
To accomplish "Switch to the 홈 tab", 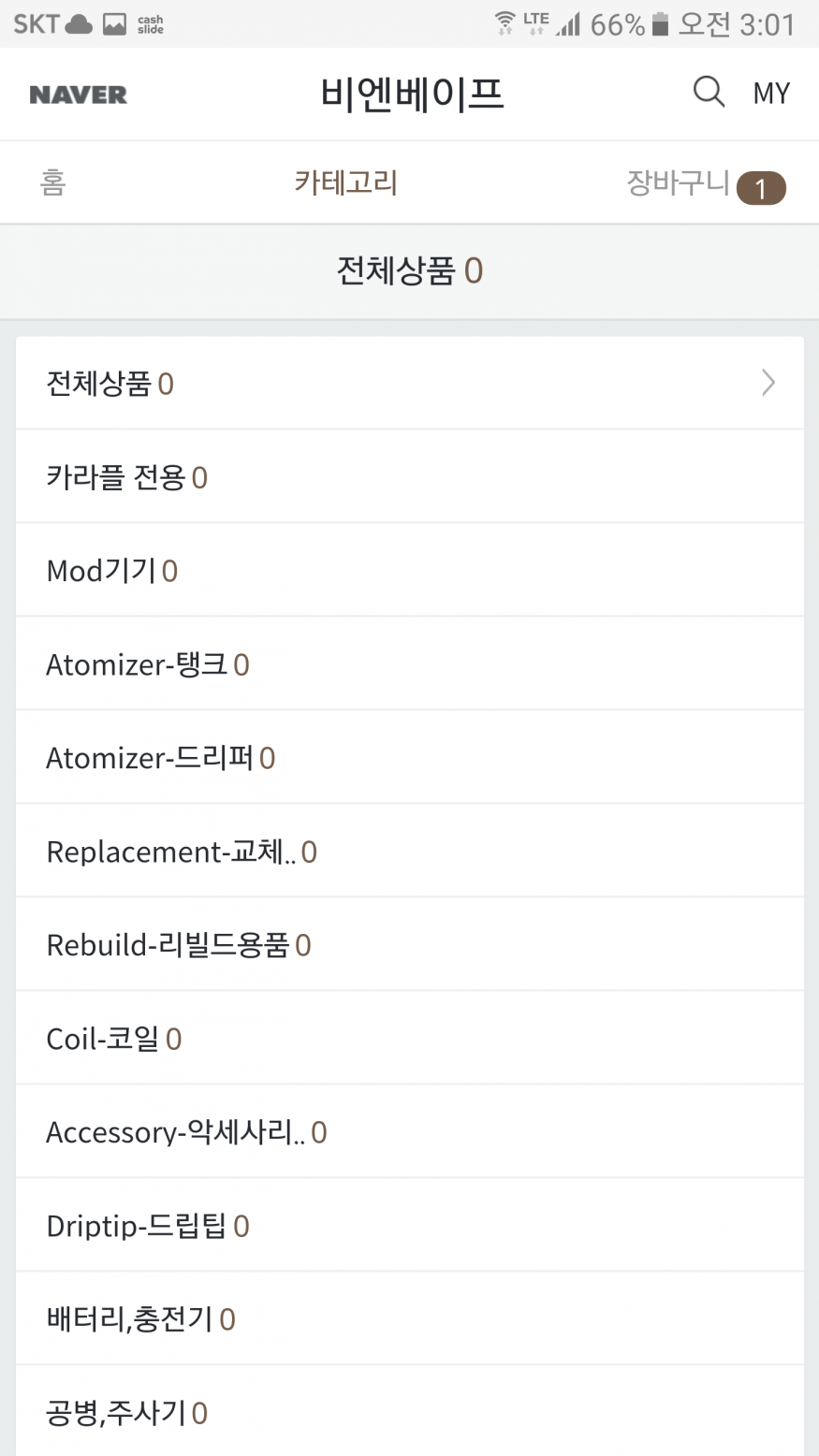I will coord(53,182).
